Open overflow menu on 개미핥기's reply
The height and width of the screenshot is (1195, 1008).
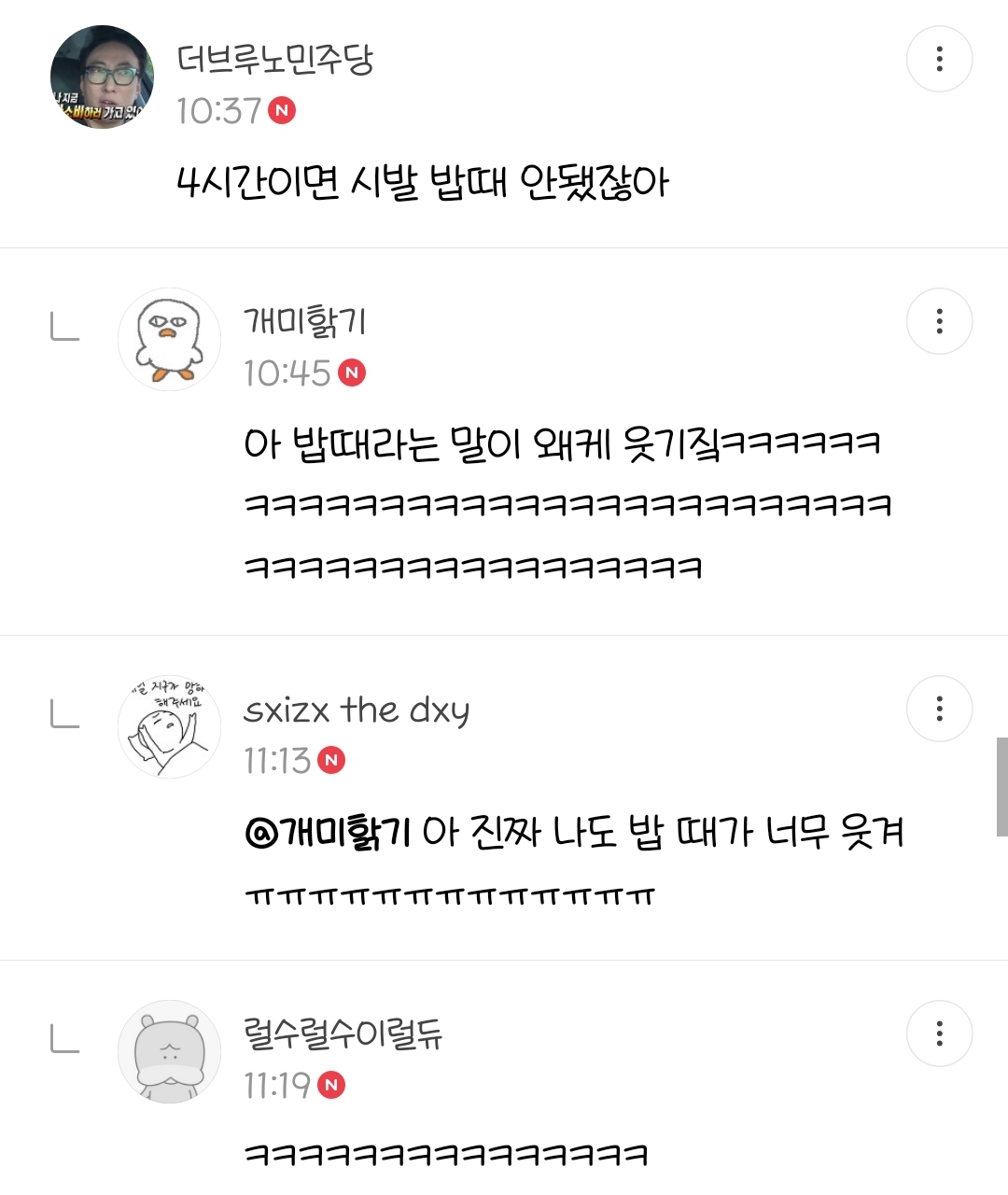tap(939, 321)
